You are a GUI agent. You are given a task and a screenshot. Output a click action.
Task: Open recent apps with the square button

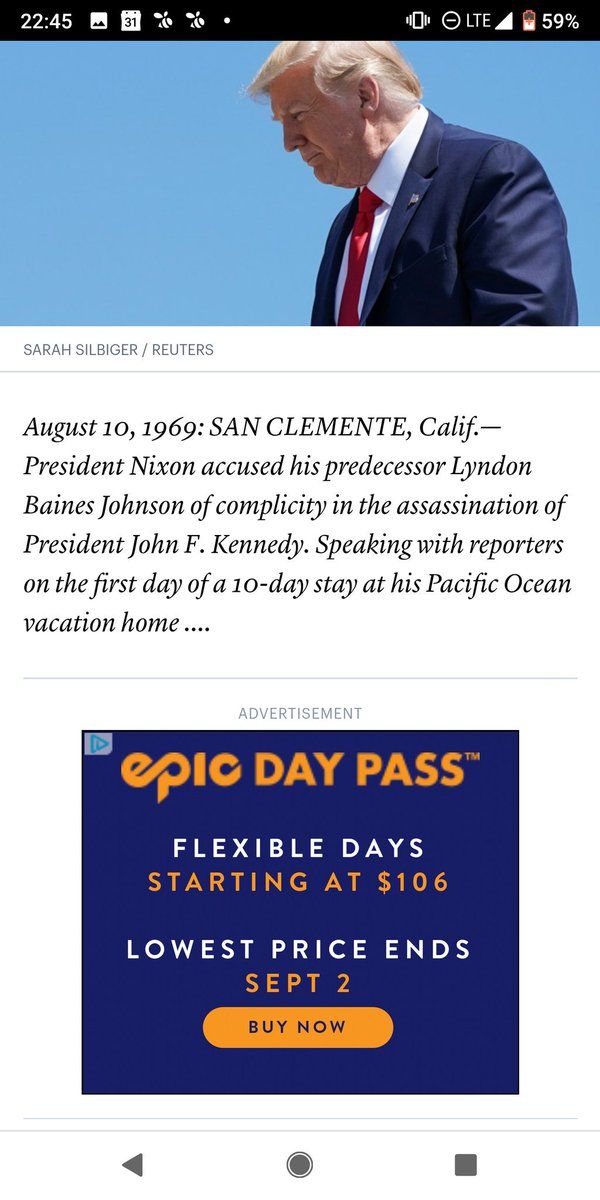[465, 1164]
